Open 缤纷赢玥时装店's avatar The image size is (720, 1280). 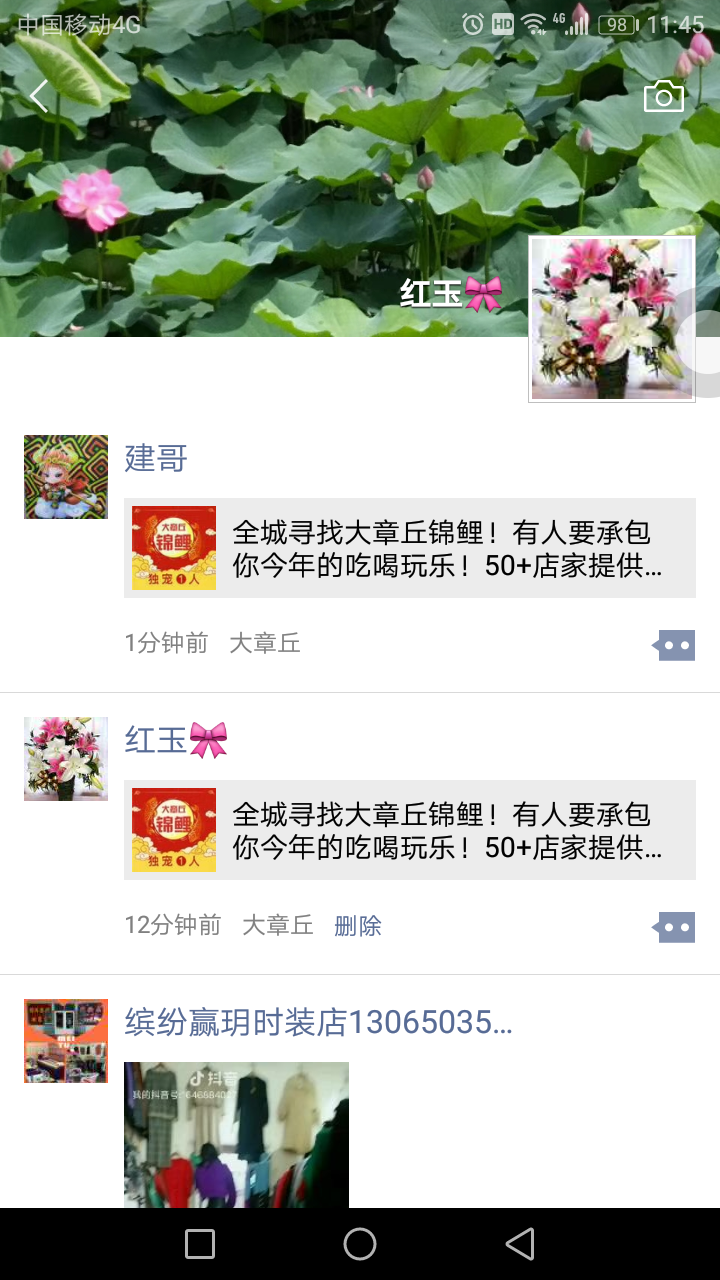click(x=66, y=1041)
